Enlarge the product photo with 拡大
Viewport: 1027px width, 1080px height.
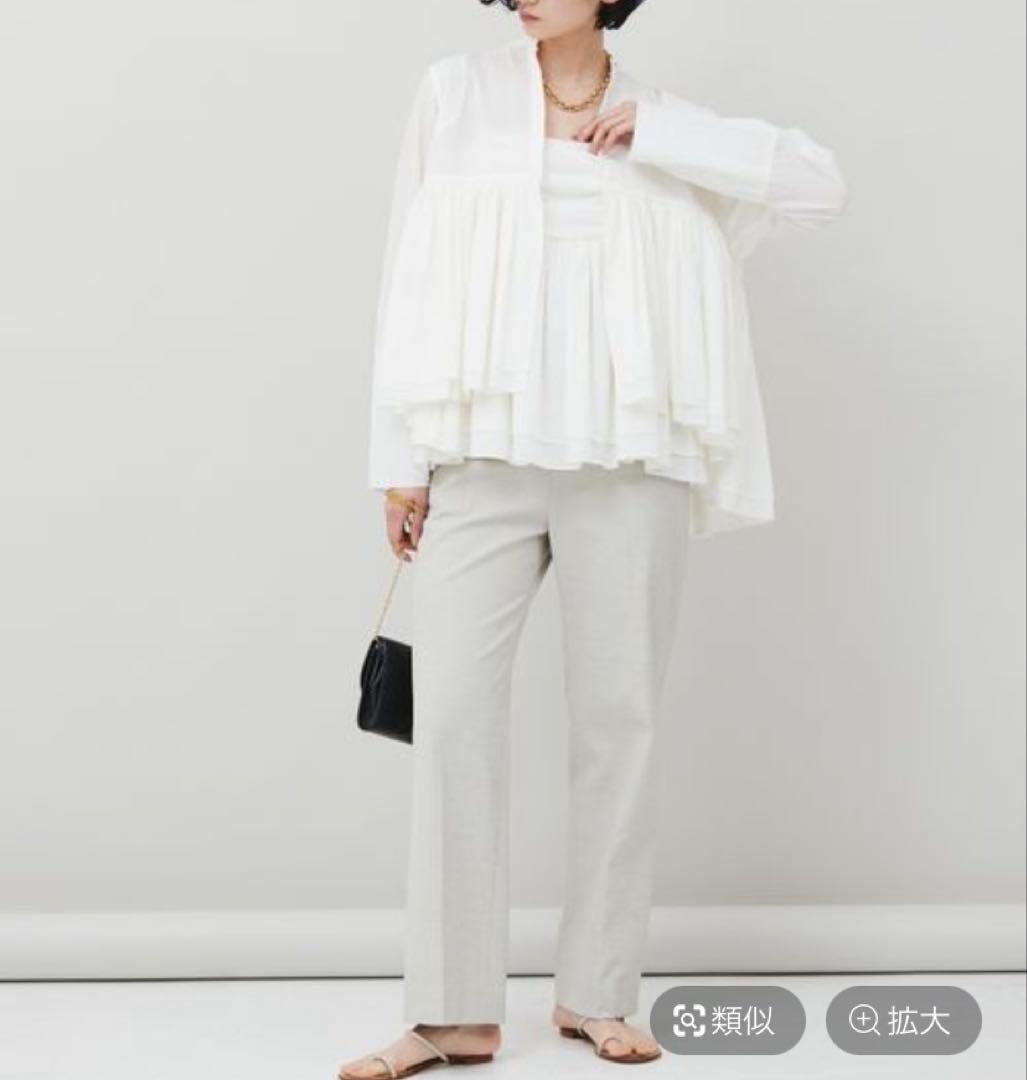[x=903, y=1020]
